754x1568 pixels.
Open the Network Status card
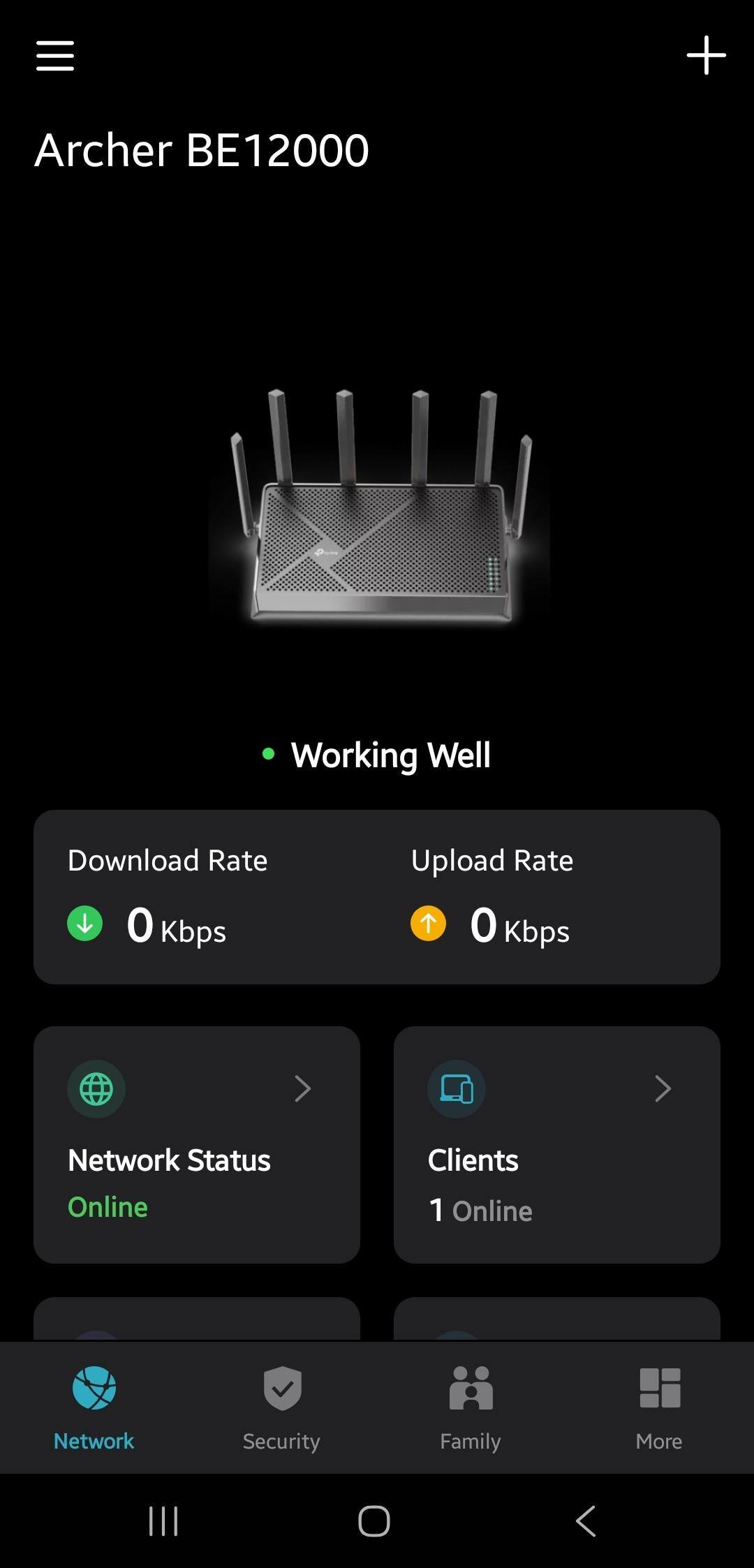pos(197,1144)
